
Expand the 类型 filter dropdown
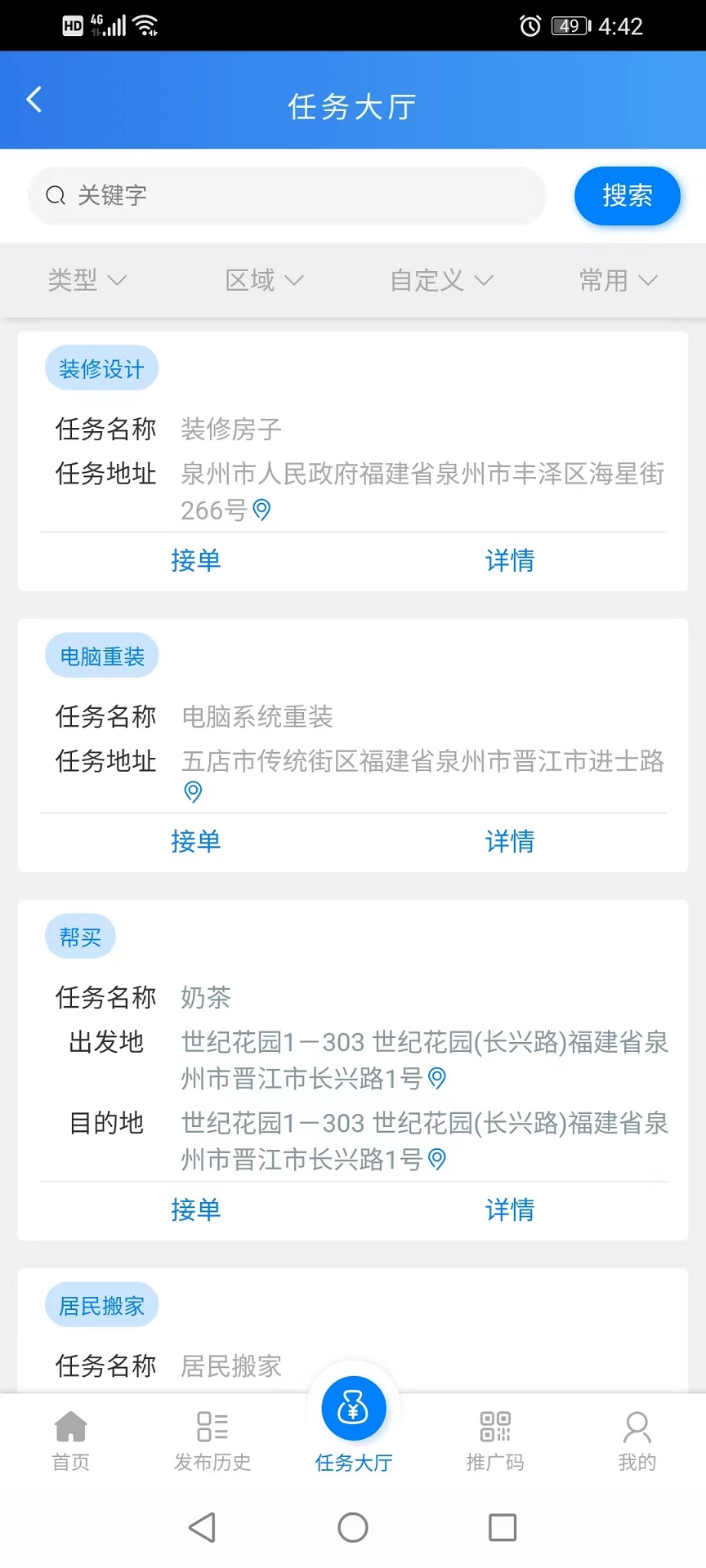87,280
